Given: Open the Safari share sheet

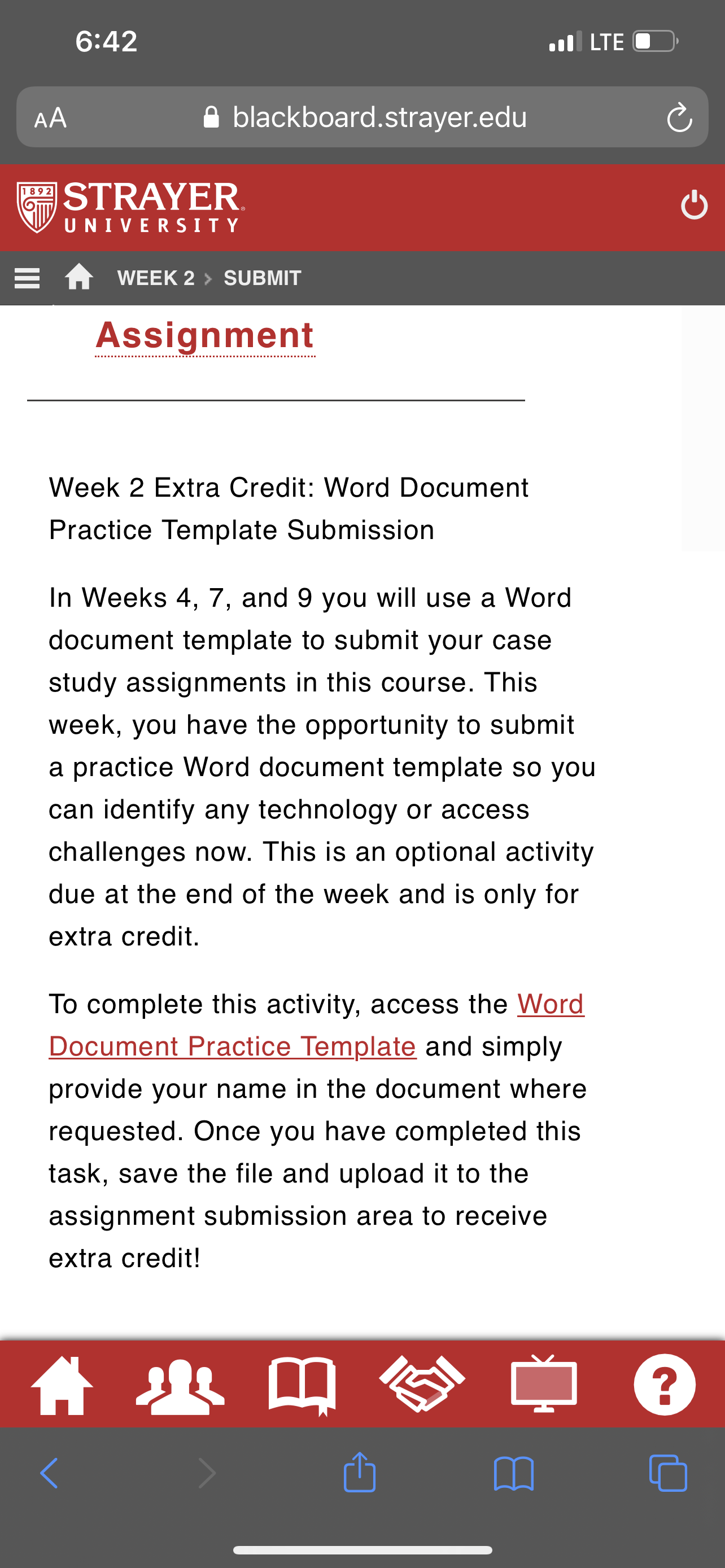Looking at the screenshot, I should click(360, 1472).
